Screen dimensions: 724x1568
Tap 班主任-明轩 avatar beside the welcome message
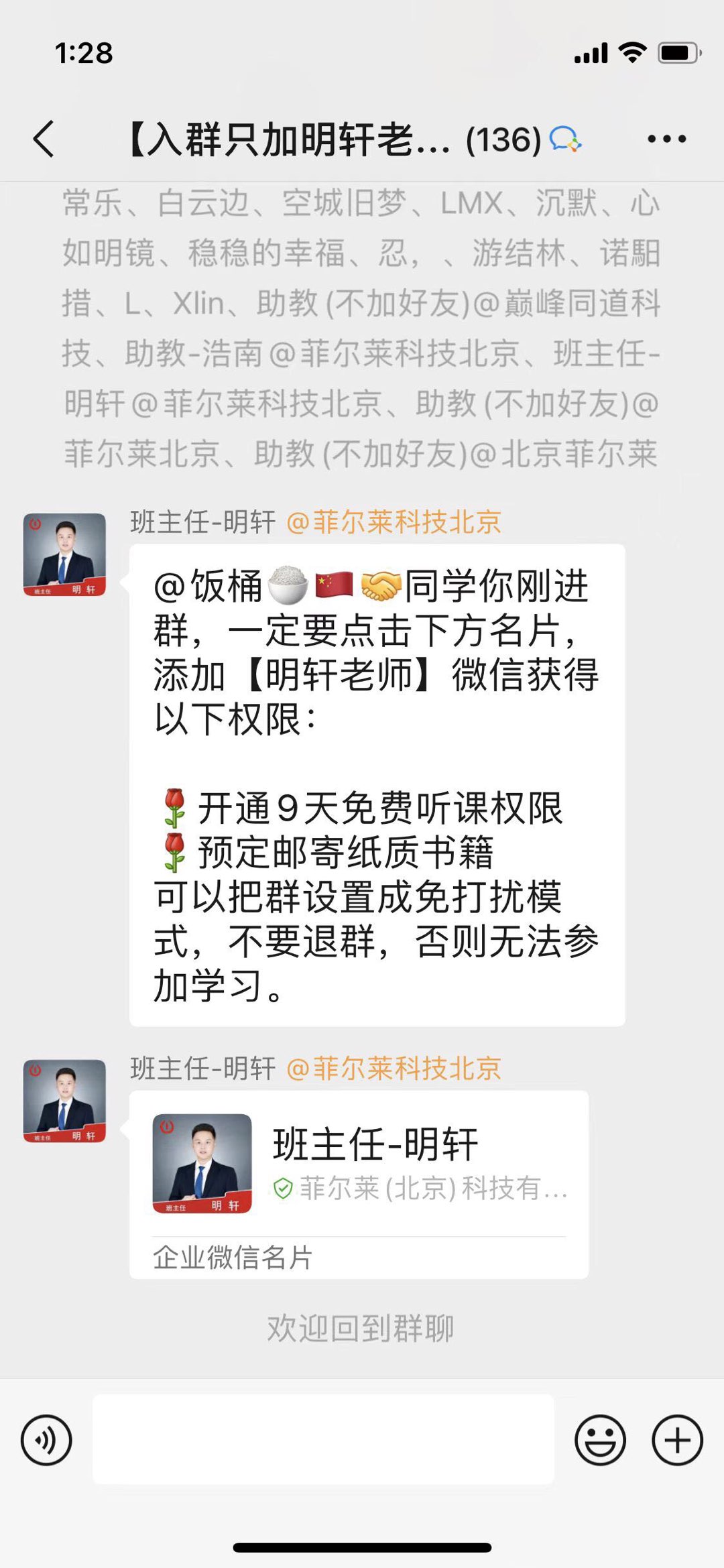pyautogui.click(x=64, y=554)
